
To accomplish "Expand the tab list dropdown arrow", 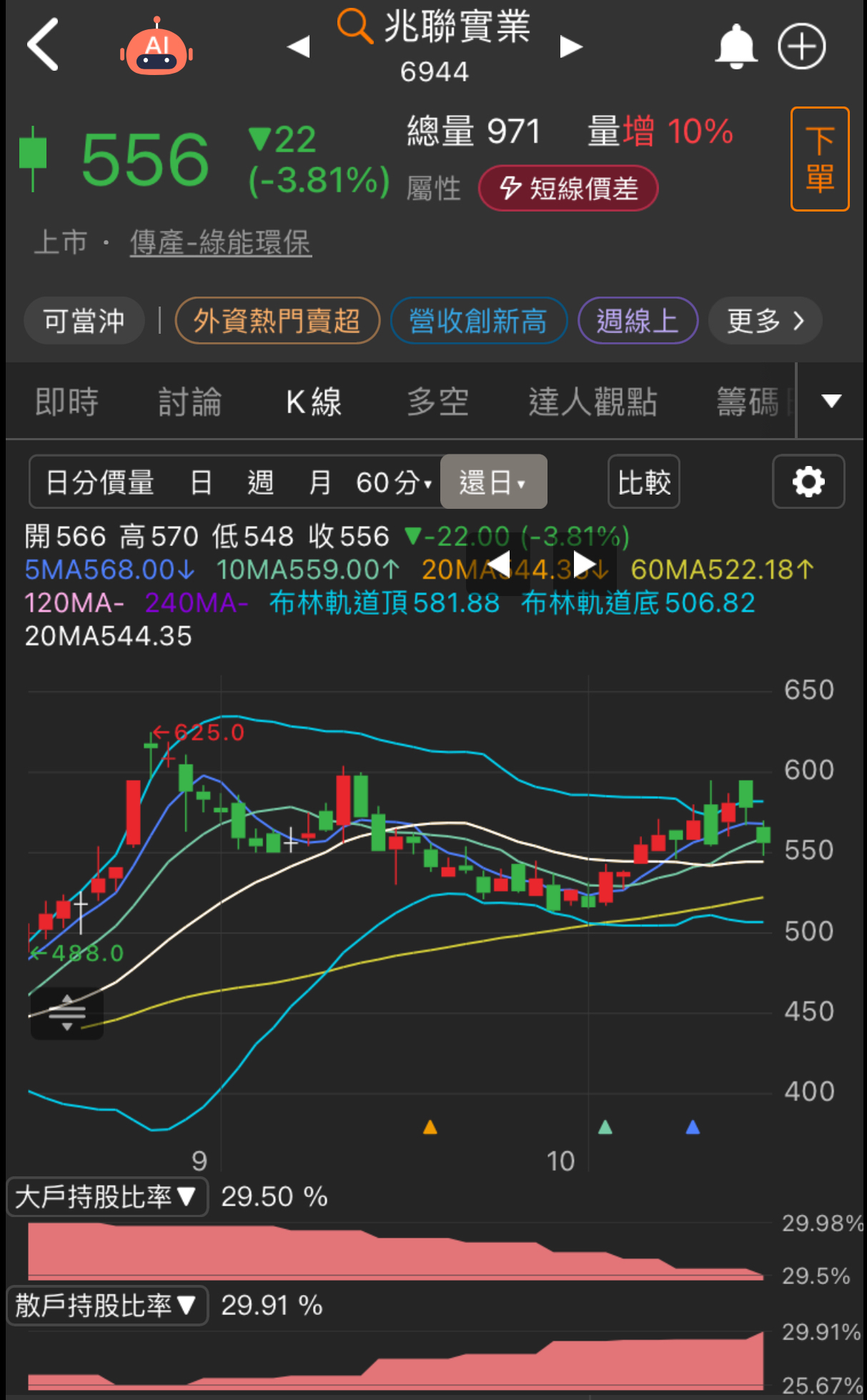I will 831,401.
